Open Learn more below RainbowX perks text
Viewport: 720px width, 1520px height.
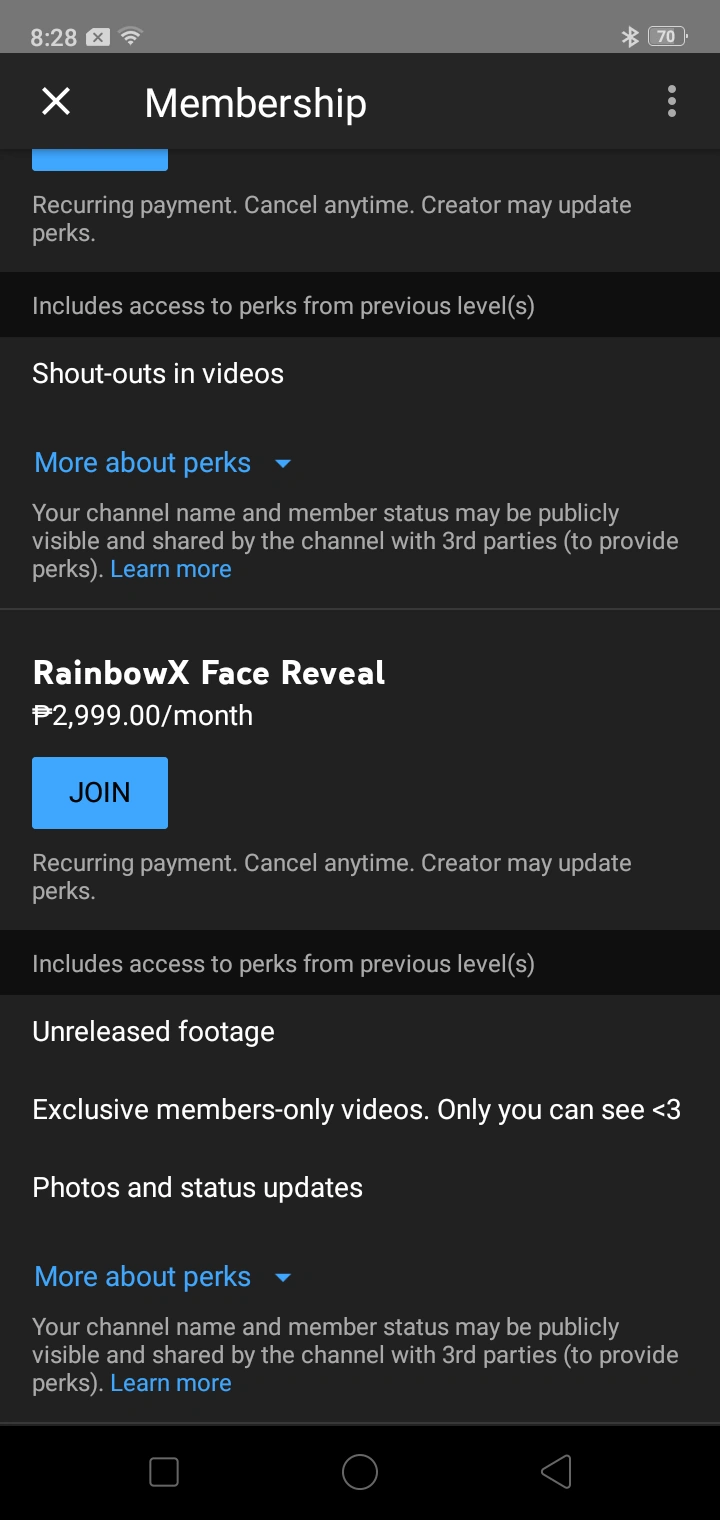(x=171, y=1382)
